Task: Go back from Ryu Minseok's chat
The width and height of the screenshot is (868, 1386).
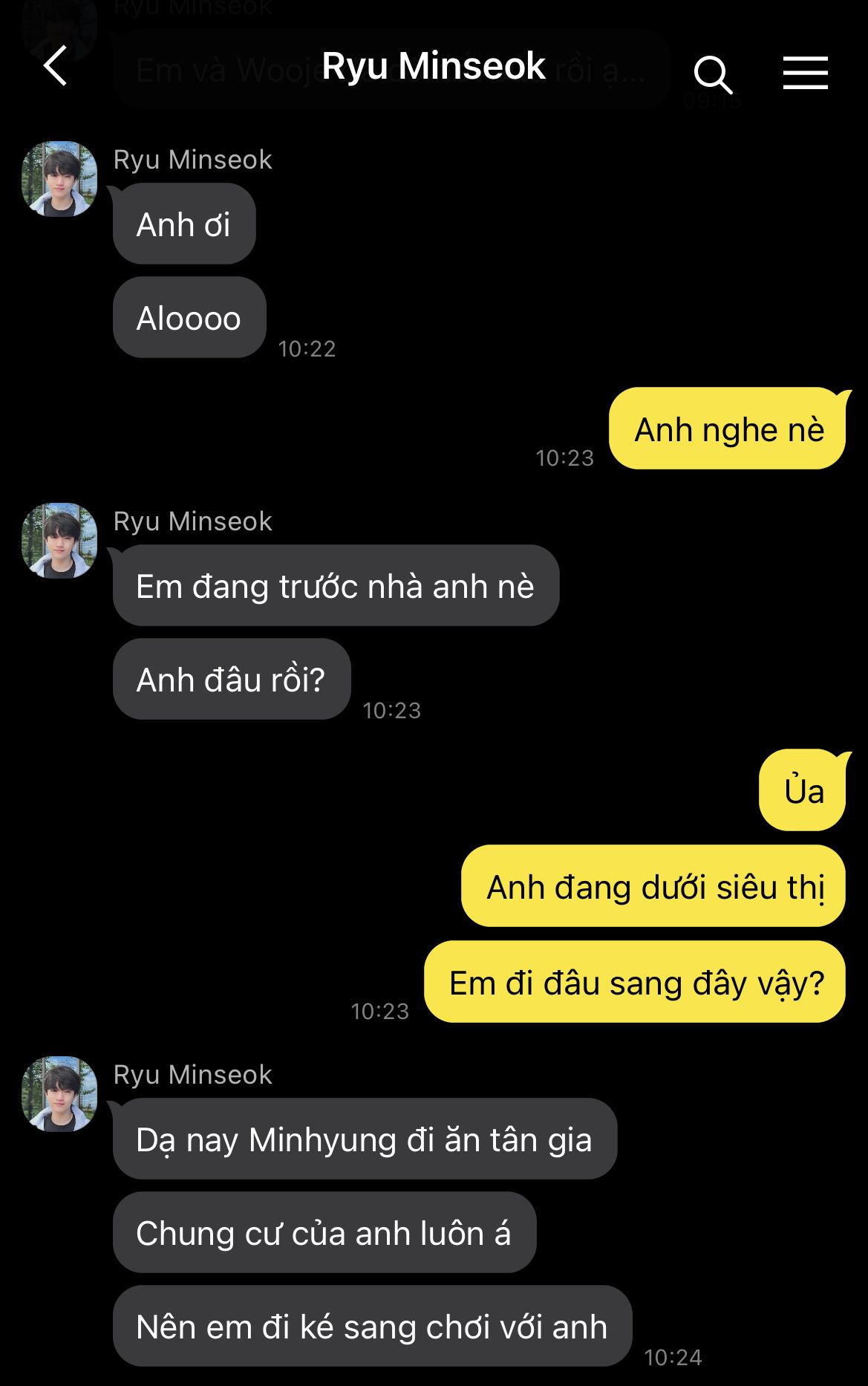Action: click(56, 66)
